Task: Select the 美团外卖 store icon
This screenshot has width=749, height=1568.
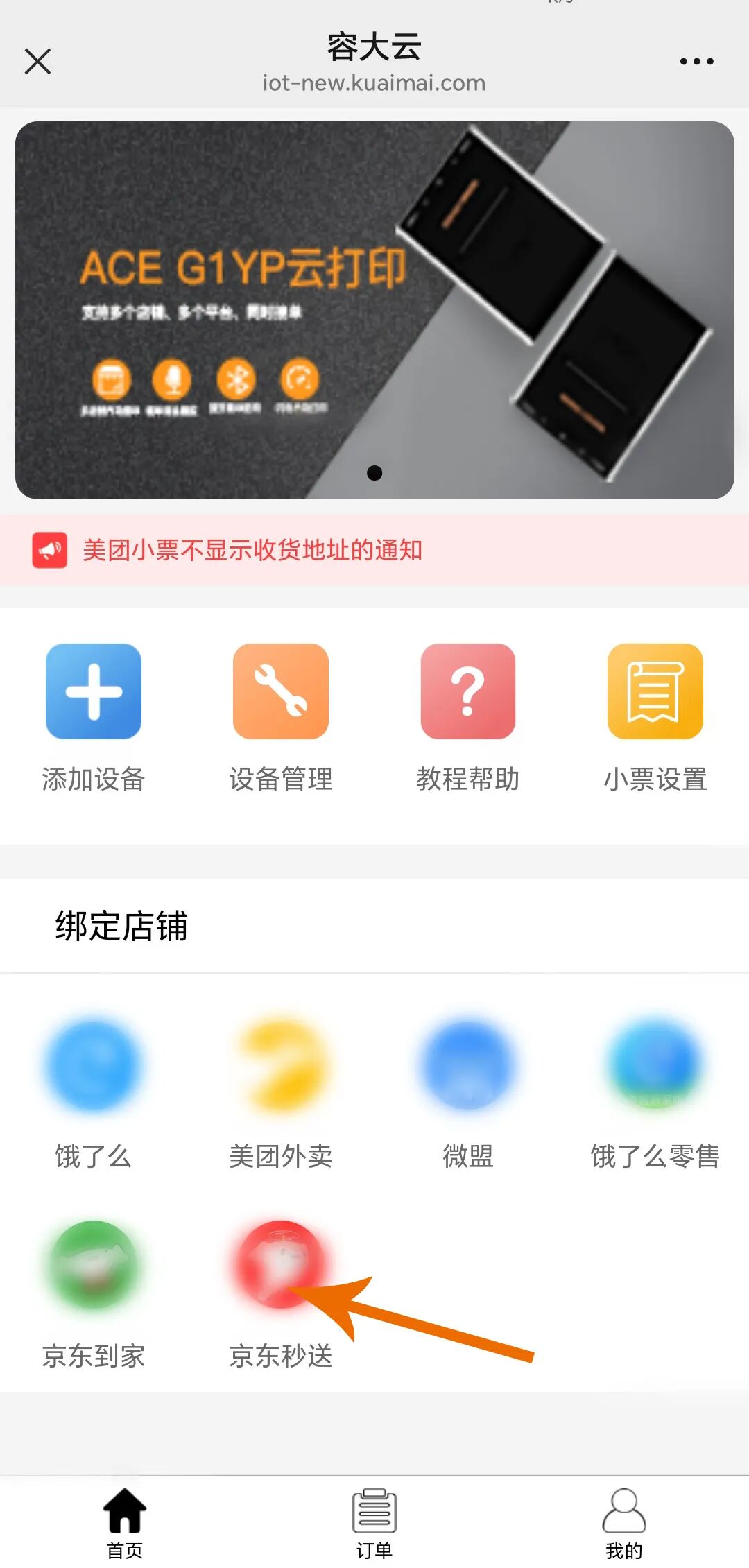Action: [x=281, y=1066]
